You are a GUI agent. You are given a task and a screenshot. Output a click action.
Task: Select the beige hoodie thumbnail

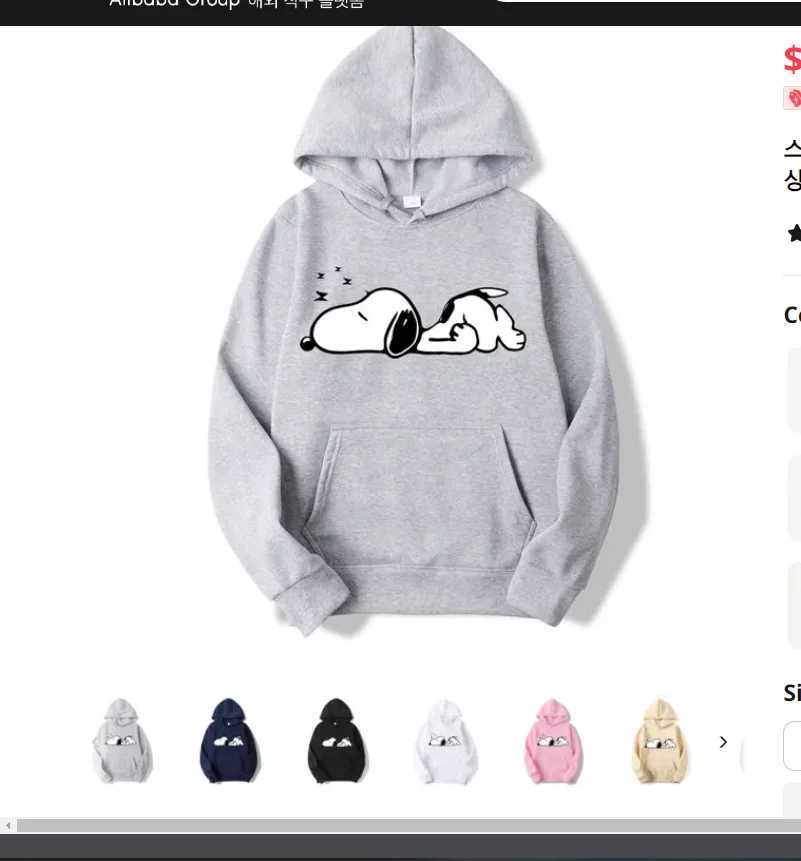(660, 741)
